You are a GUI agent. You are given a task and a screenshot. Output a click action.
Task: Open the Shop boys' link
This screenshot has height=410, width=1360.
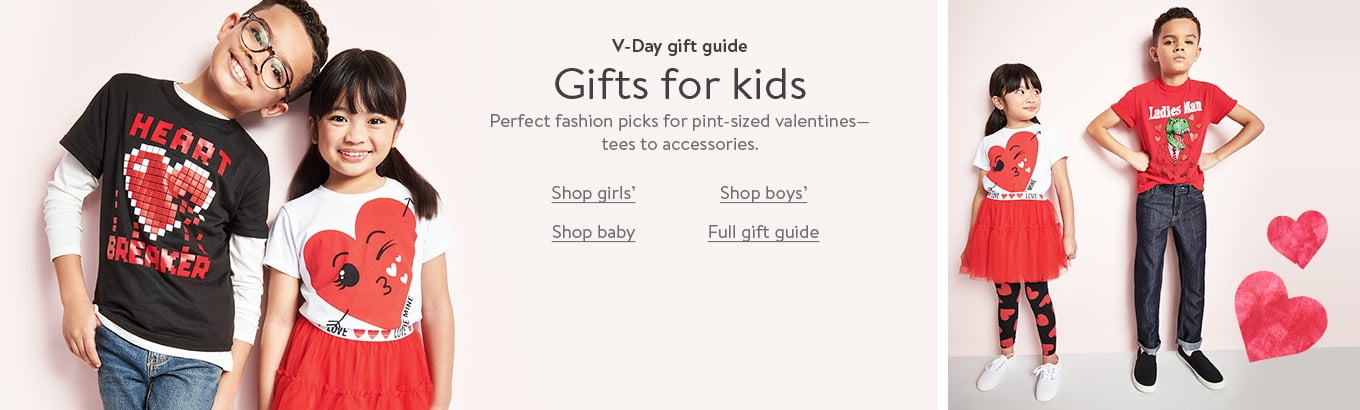click(x=763, y=193)
